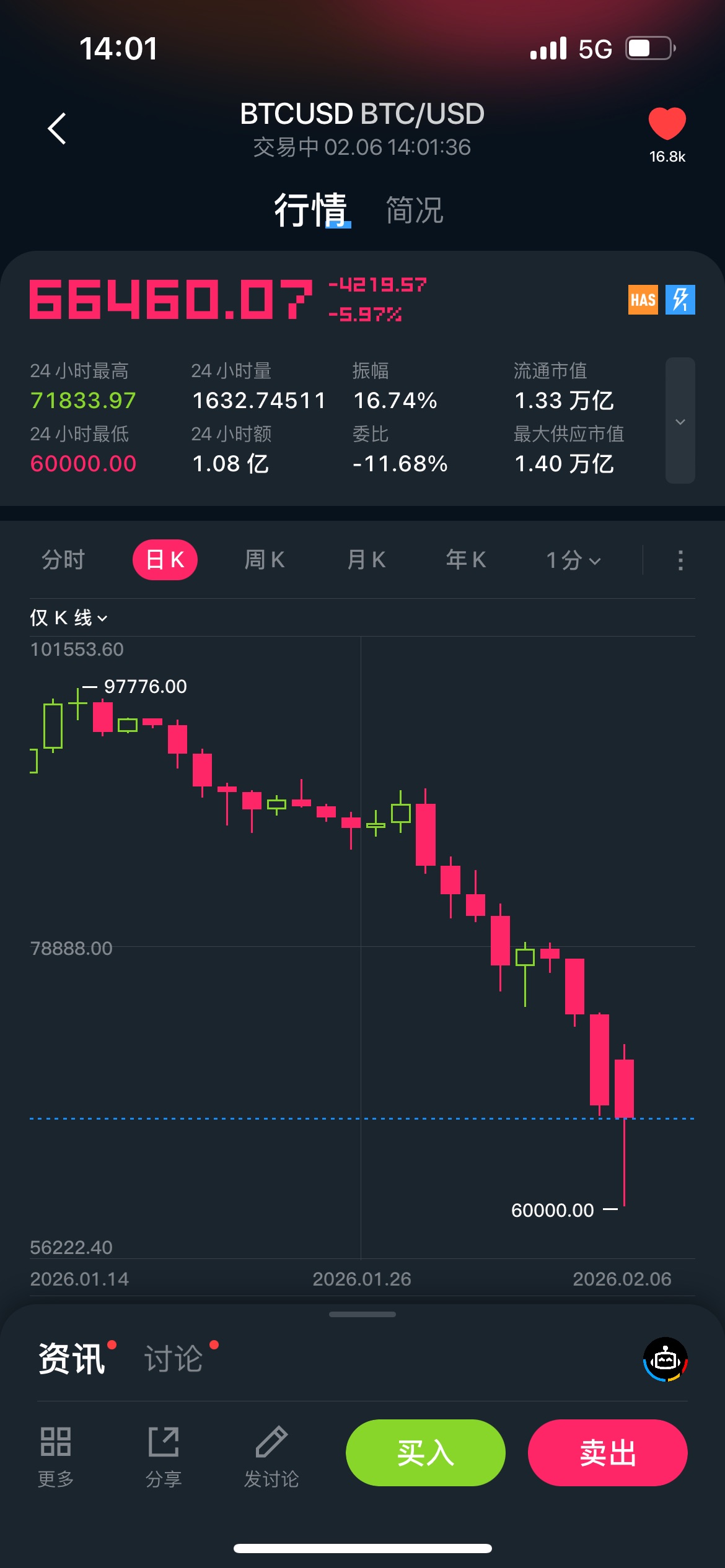Write a post with 发讨论
Screen dimensions: 725x1568
pyautogui.click(x=271, y=1455)
